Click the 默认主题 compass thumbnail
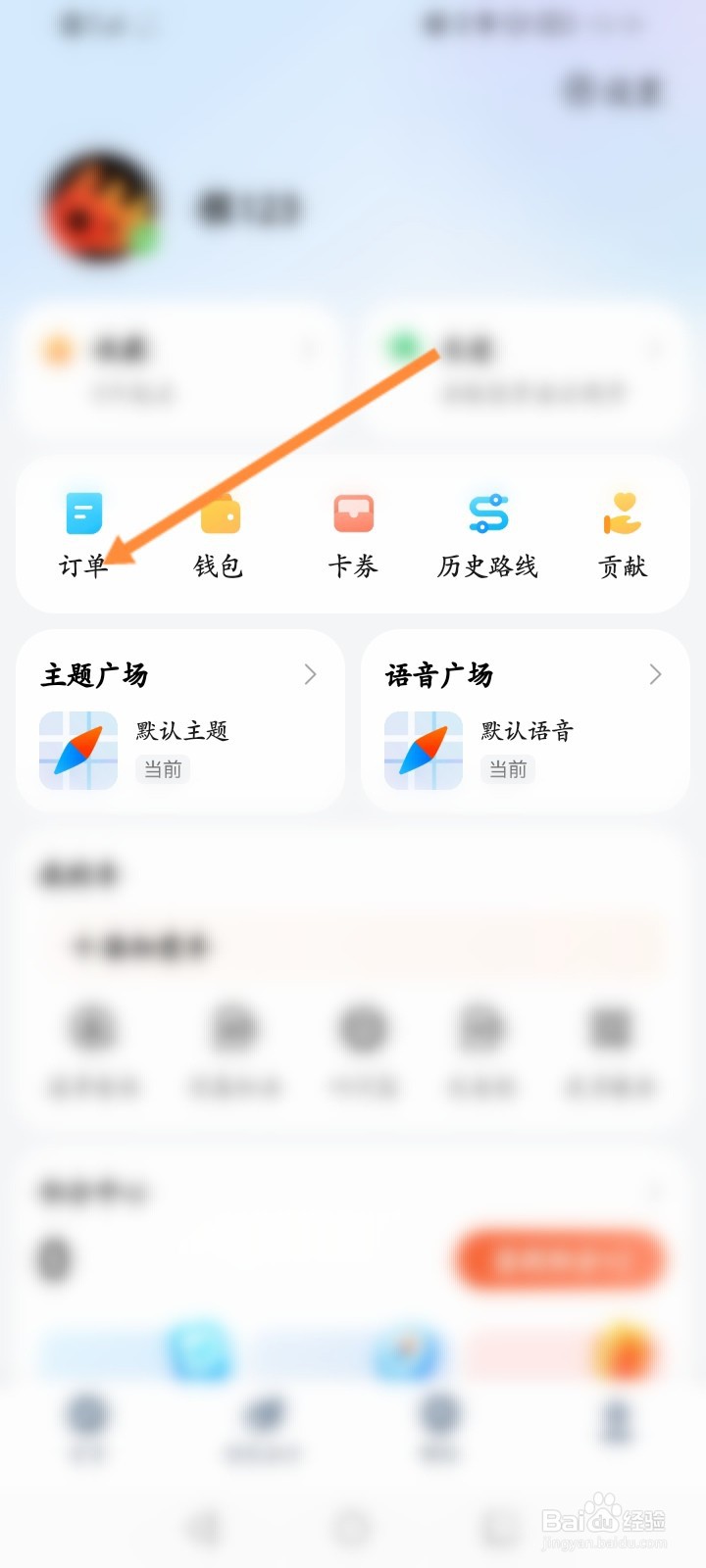The height and width of the screenshot is (1568, 706). [77, 750]
